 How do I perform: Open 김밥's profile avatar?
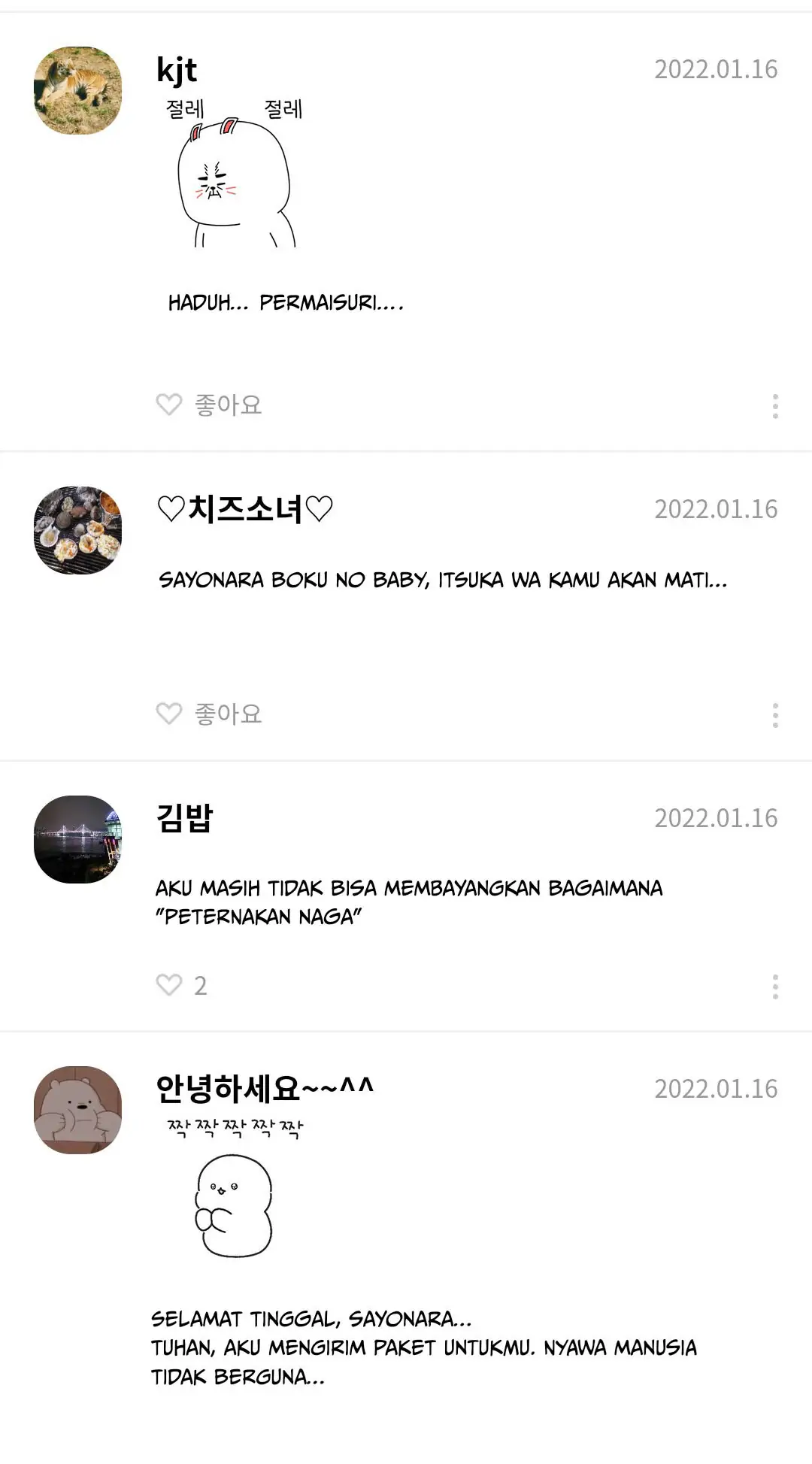78,839
